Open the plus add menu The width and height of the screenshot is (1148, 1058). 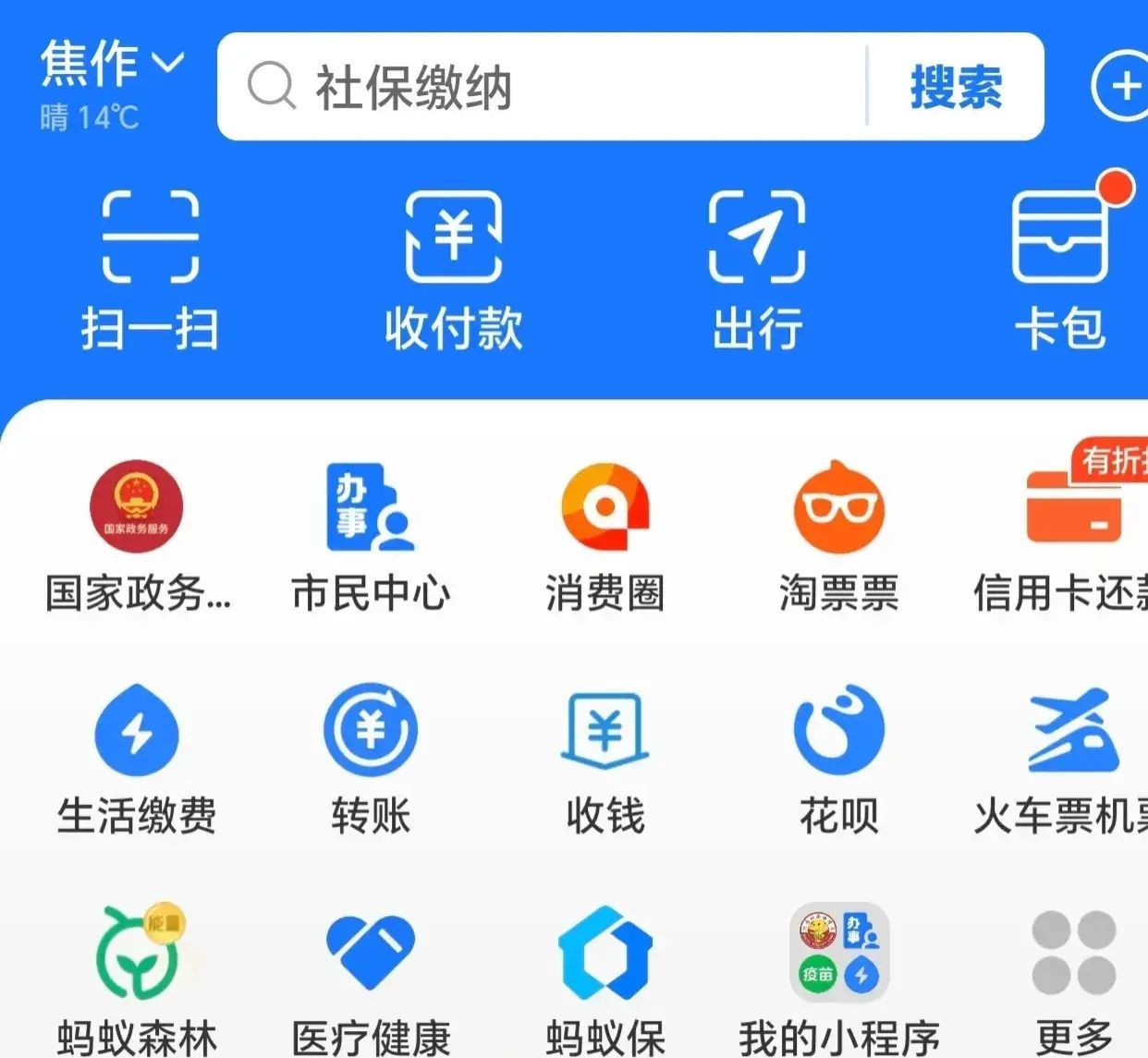tap(1122, 88)
